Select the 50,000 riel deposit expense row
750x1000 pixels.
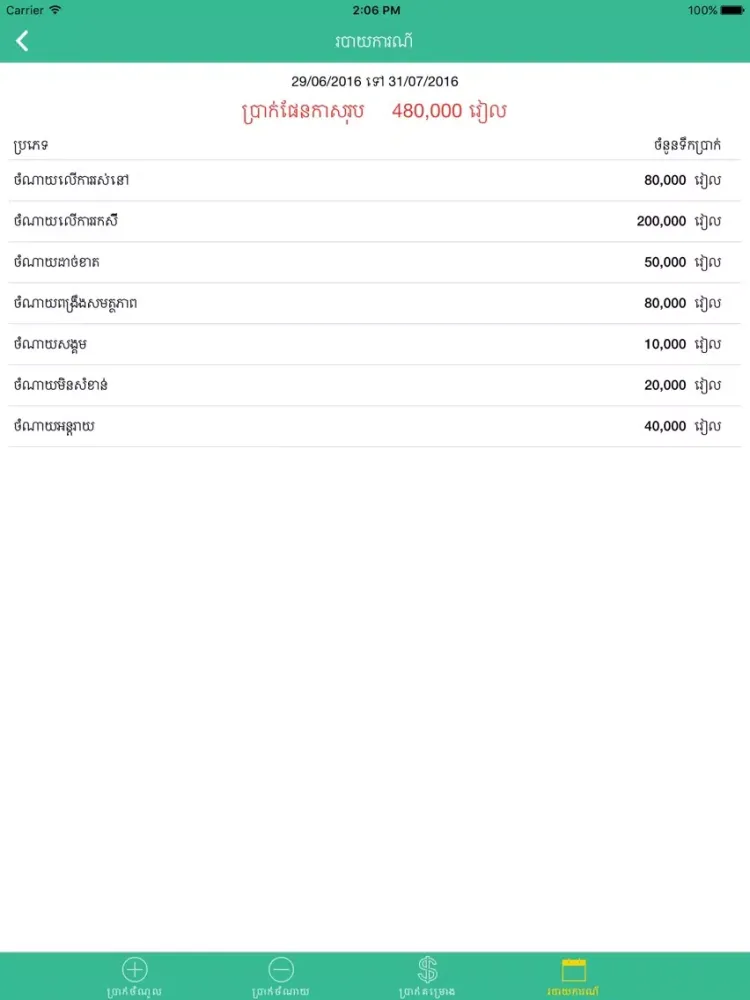(375, 262)
